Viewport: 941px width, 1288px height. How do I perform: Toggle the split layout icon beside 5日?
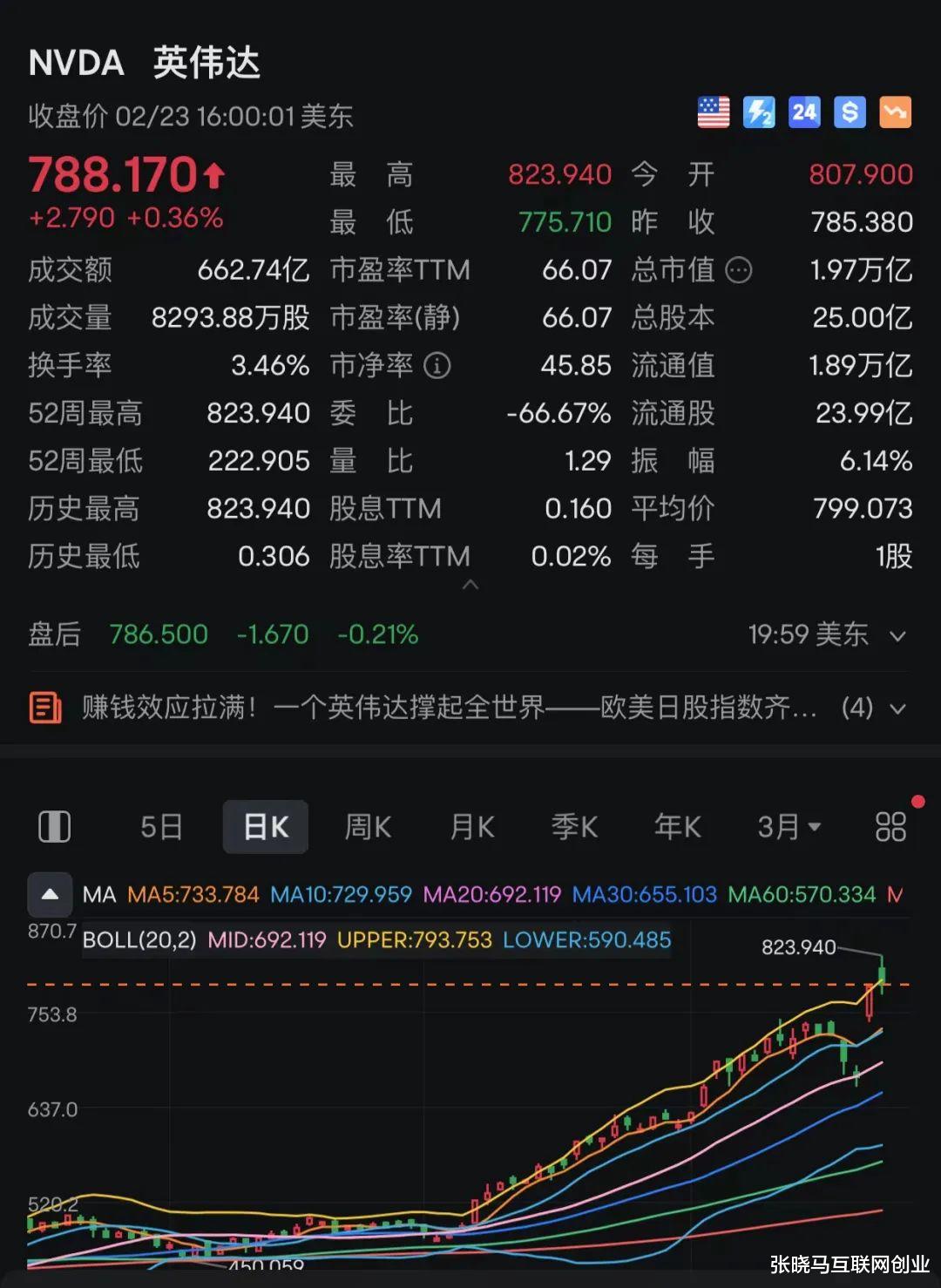pos(55,826)
